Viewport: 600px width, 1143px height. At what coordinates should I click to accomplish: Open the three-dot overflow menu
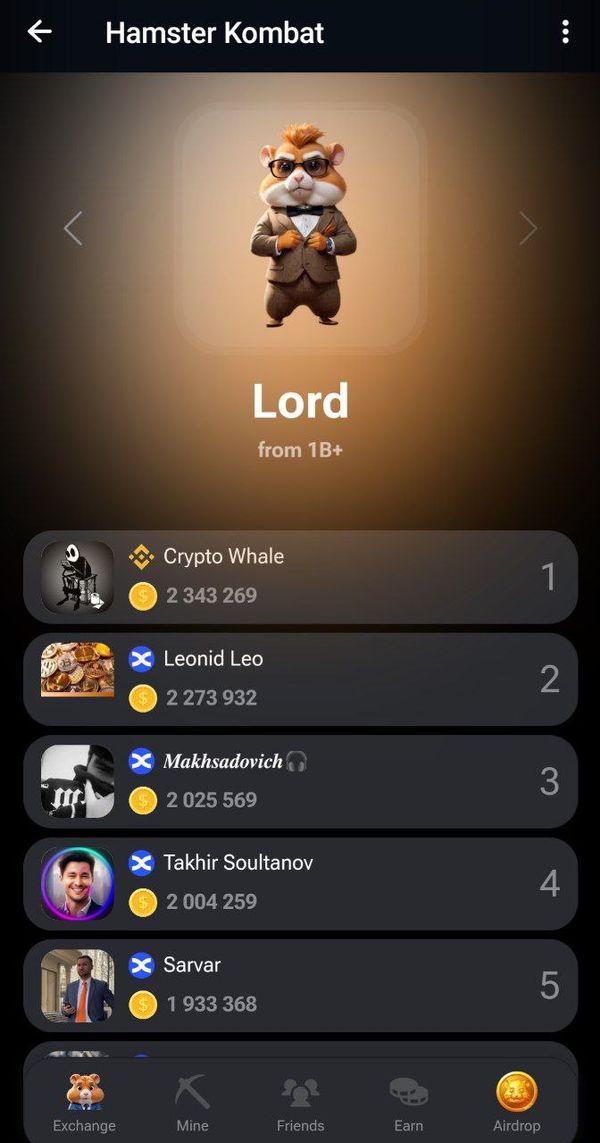click(x=565, y=32)
